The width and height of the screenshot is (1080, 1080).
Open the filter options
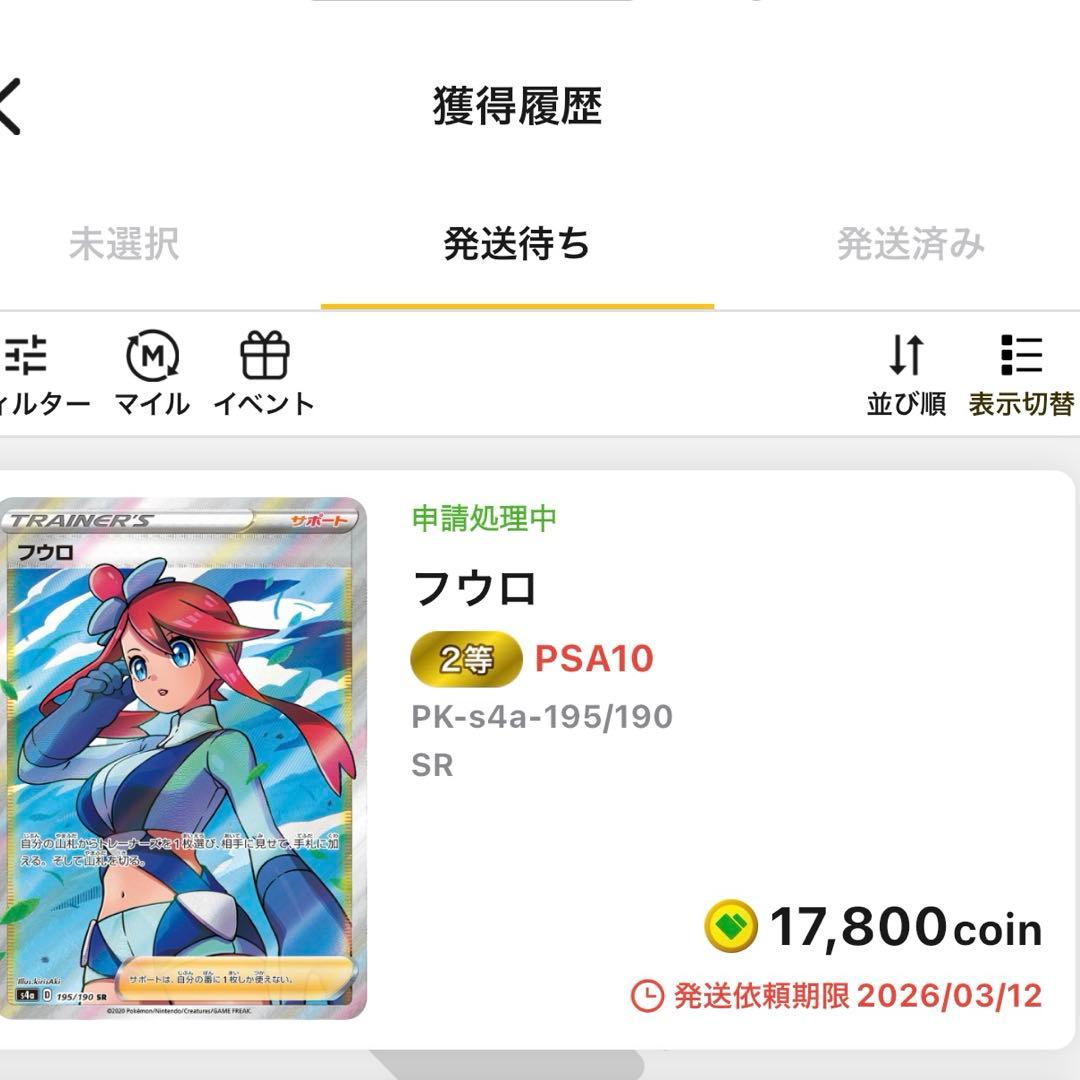36,375
